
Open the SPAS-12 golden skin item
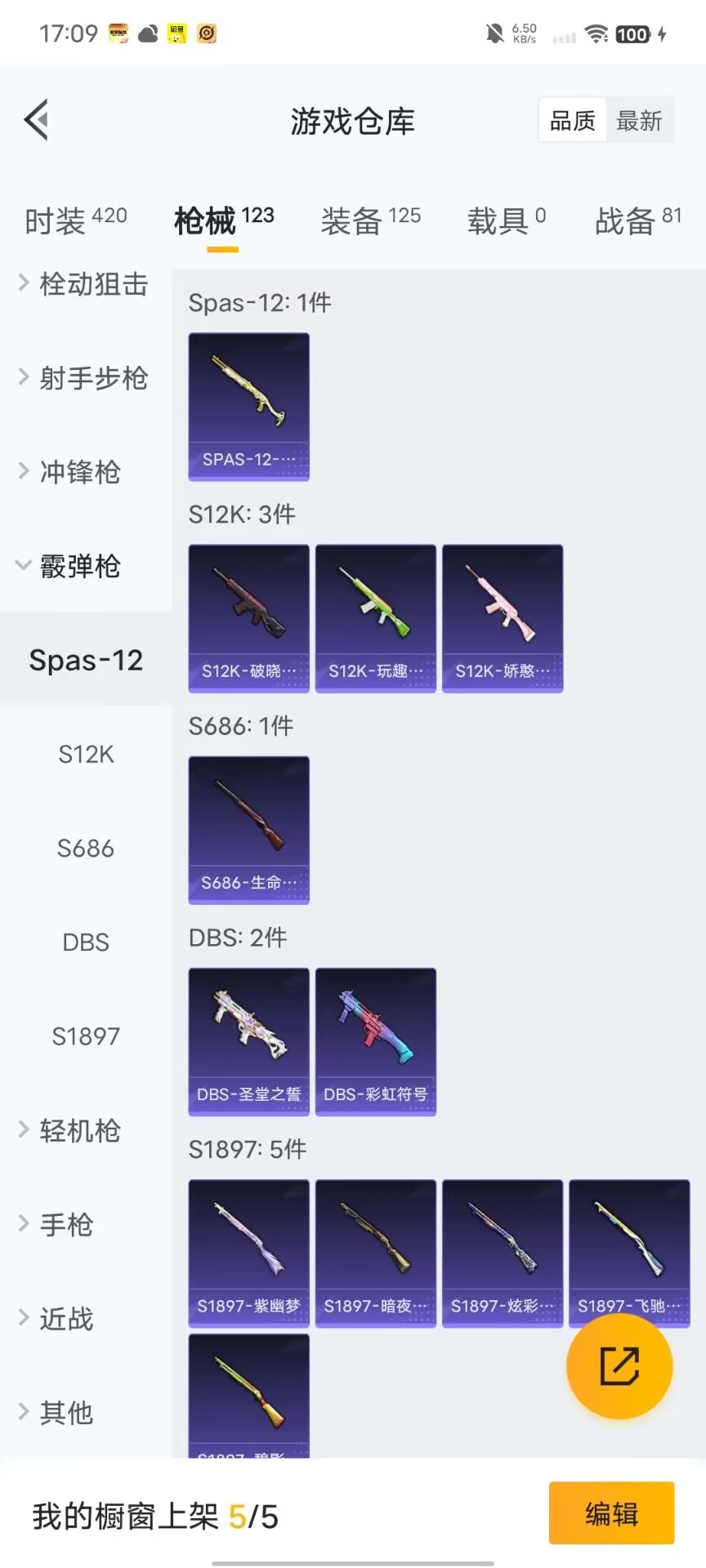[x=248, y=407]
